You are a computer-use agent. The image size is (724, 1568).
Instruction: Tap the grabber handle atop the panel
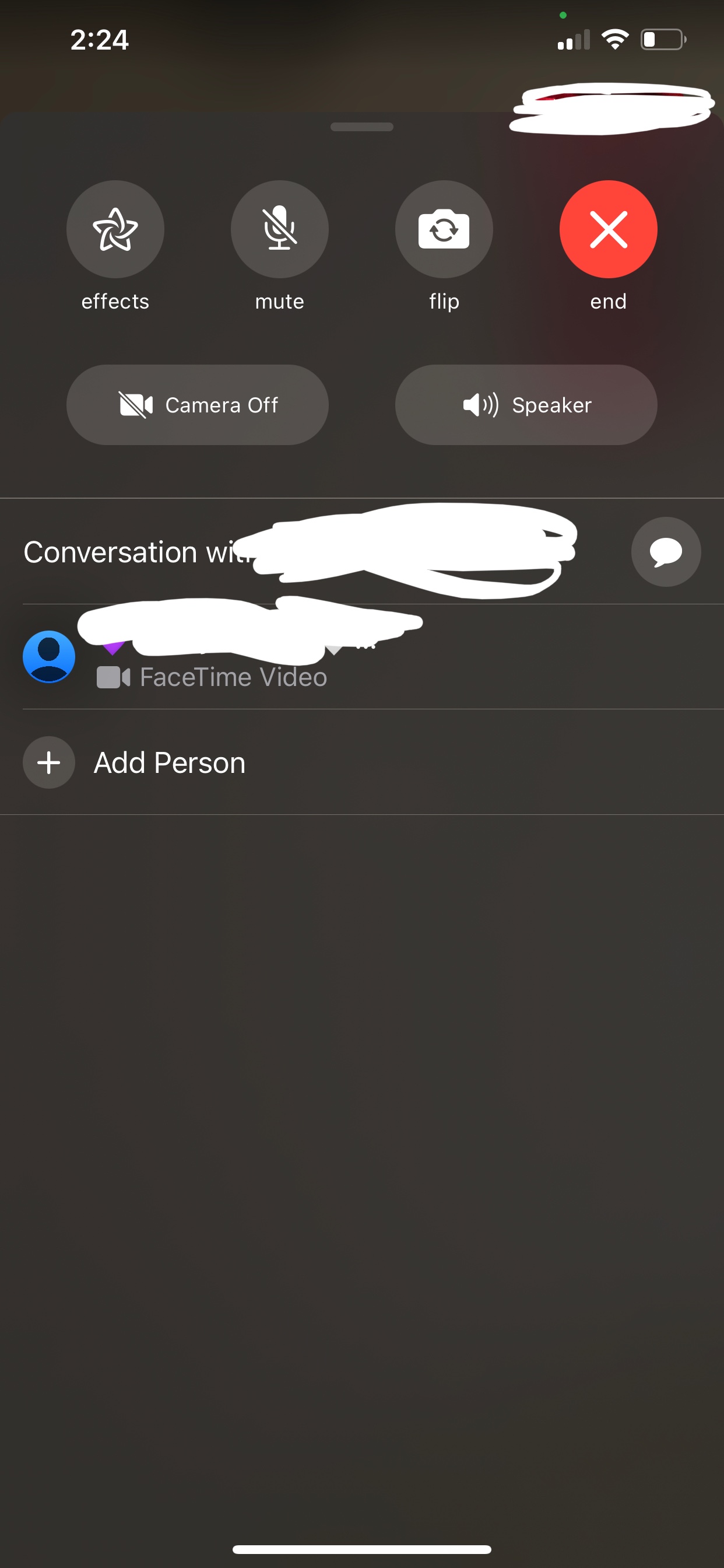361,127
